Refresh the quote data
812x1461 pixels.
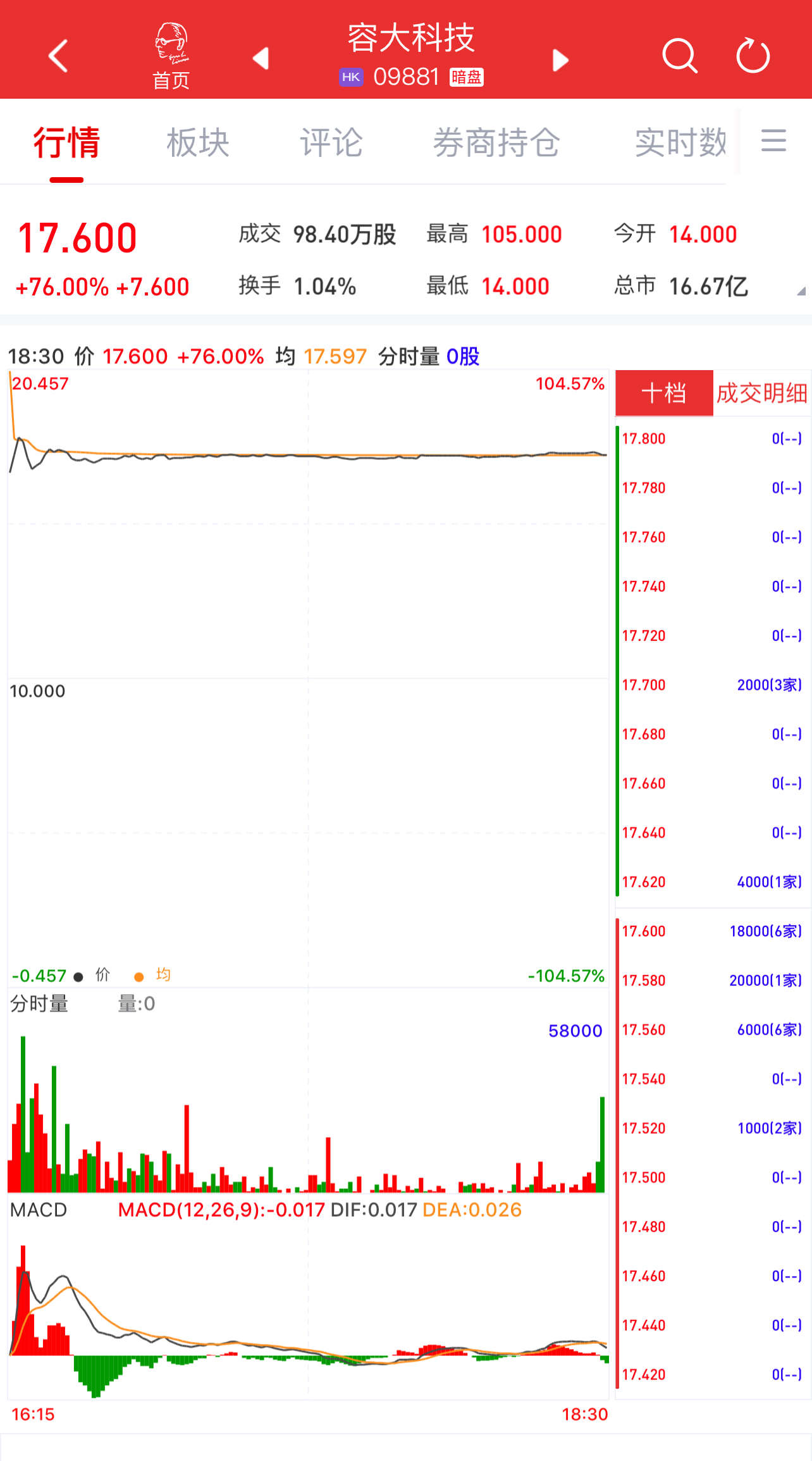click(753, 56)
